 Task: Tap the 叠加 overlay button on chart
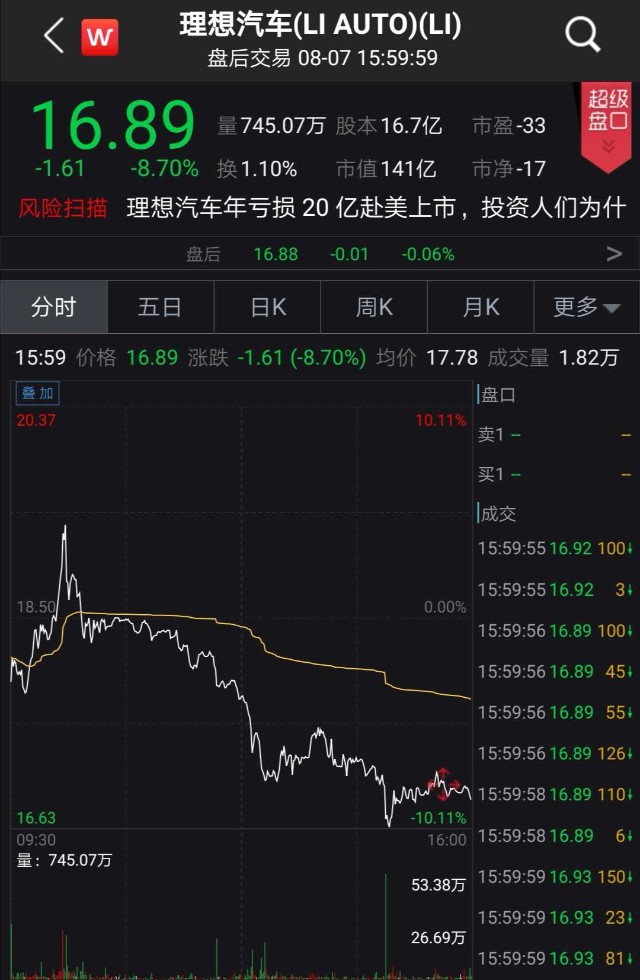tap(37, 393)
